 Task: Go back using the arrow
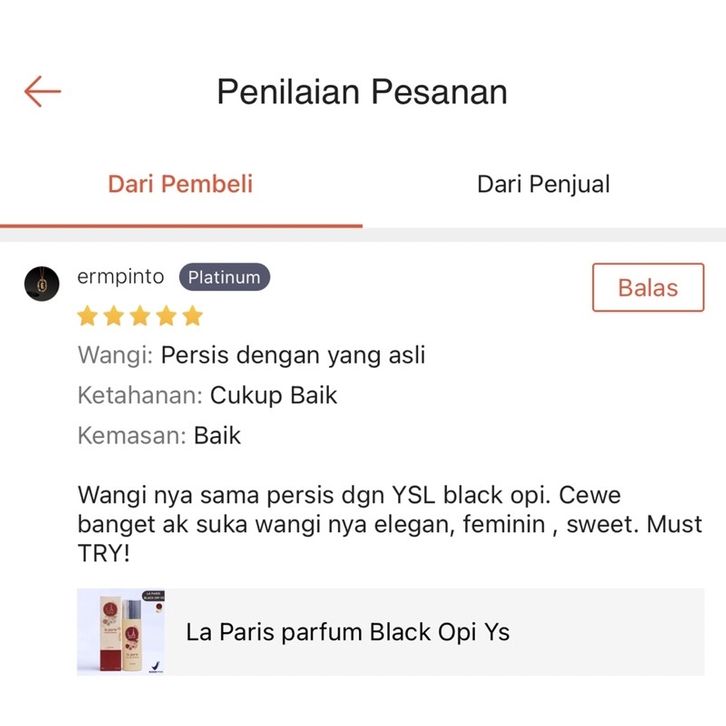pos(43,92)
